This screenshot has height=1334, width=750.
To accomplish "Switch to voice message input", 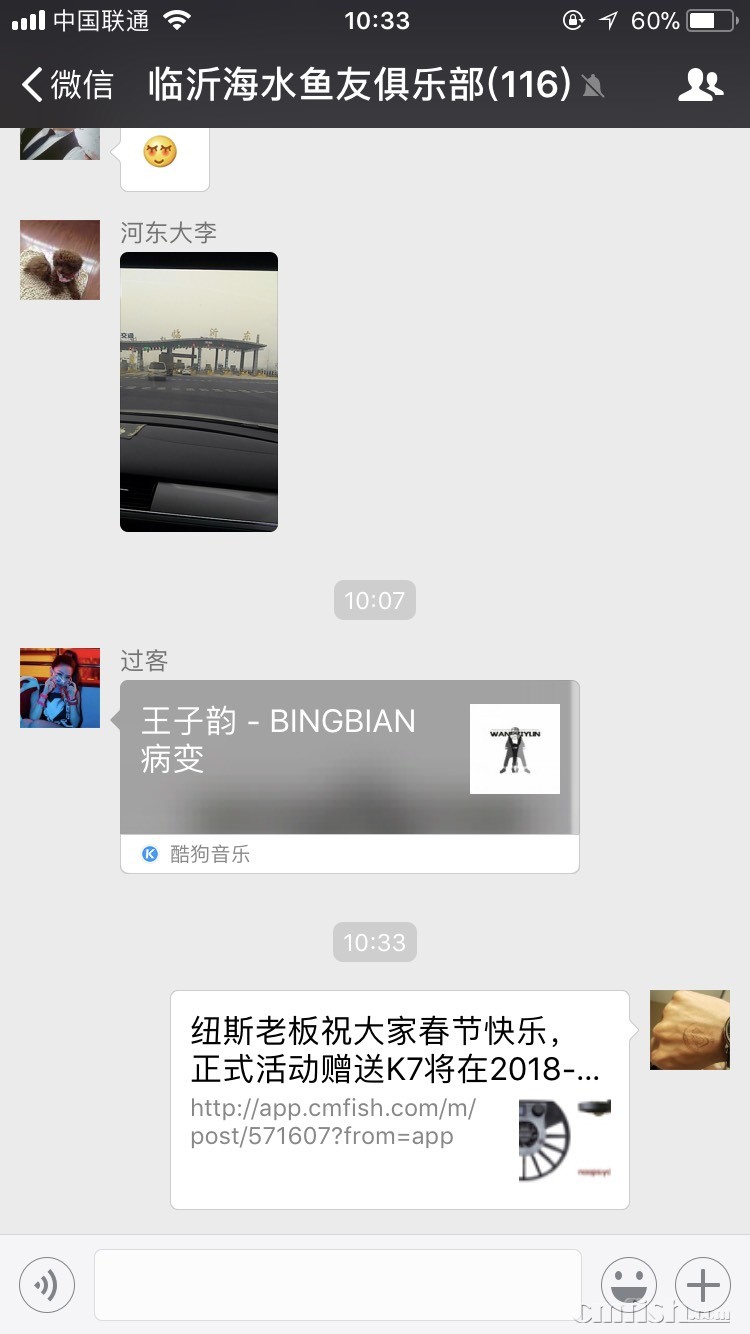I will (x=47, y=1284).
